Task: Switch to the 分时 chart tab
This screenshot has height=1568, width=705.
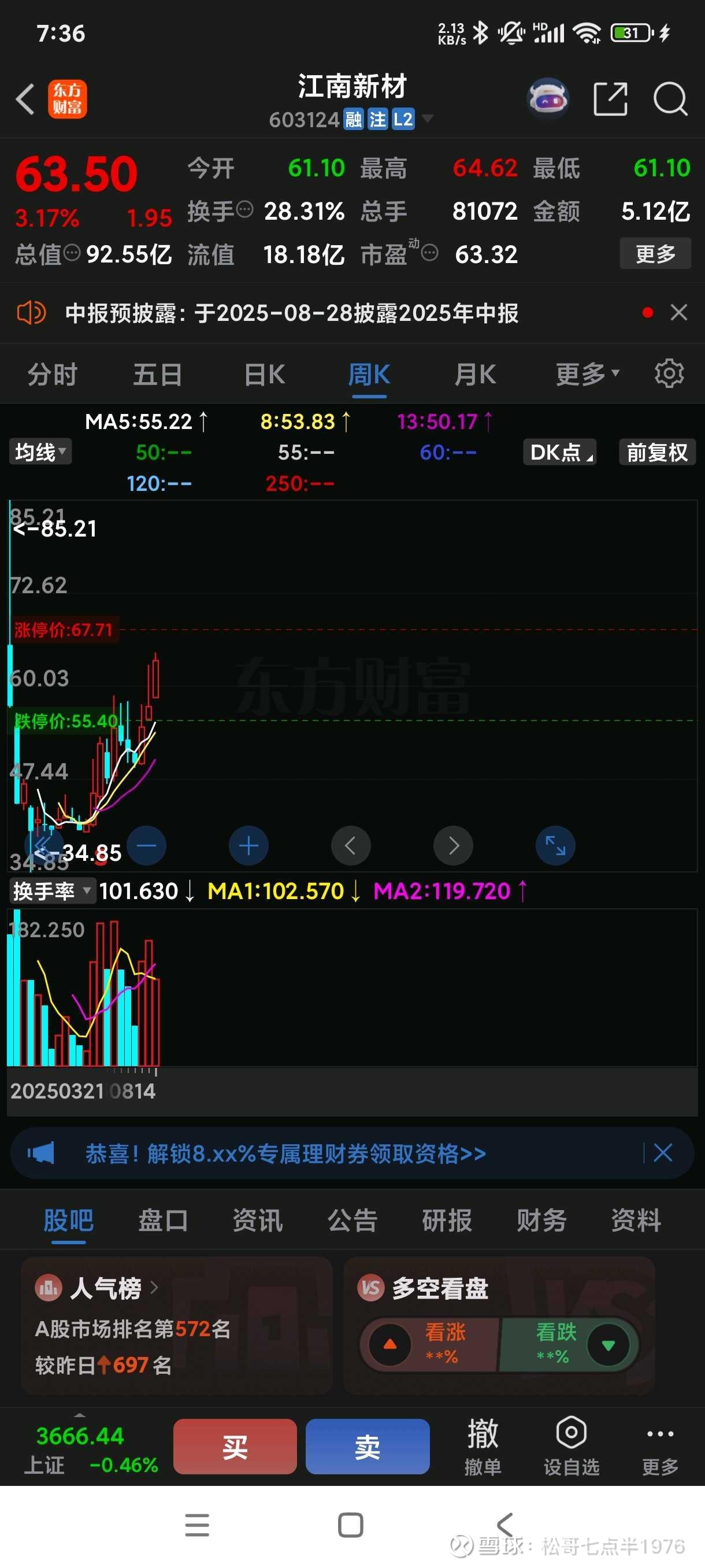Action: (x=53, y=373)
